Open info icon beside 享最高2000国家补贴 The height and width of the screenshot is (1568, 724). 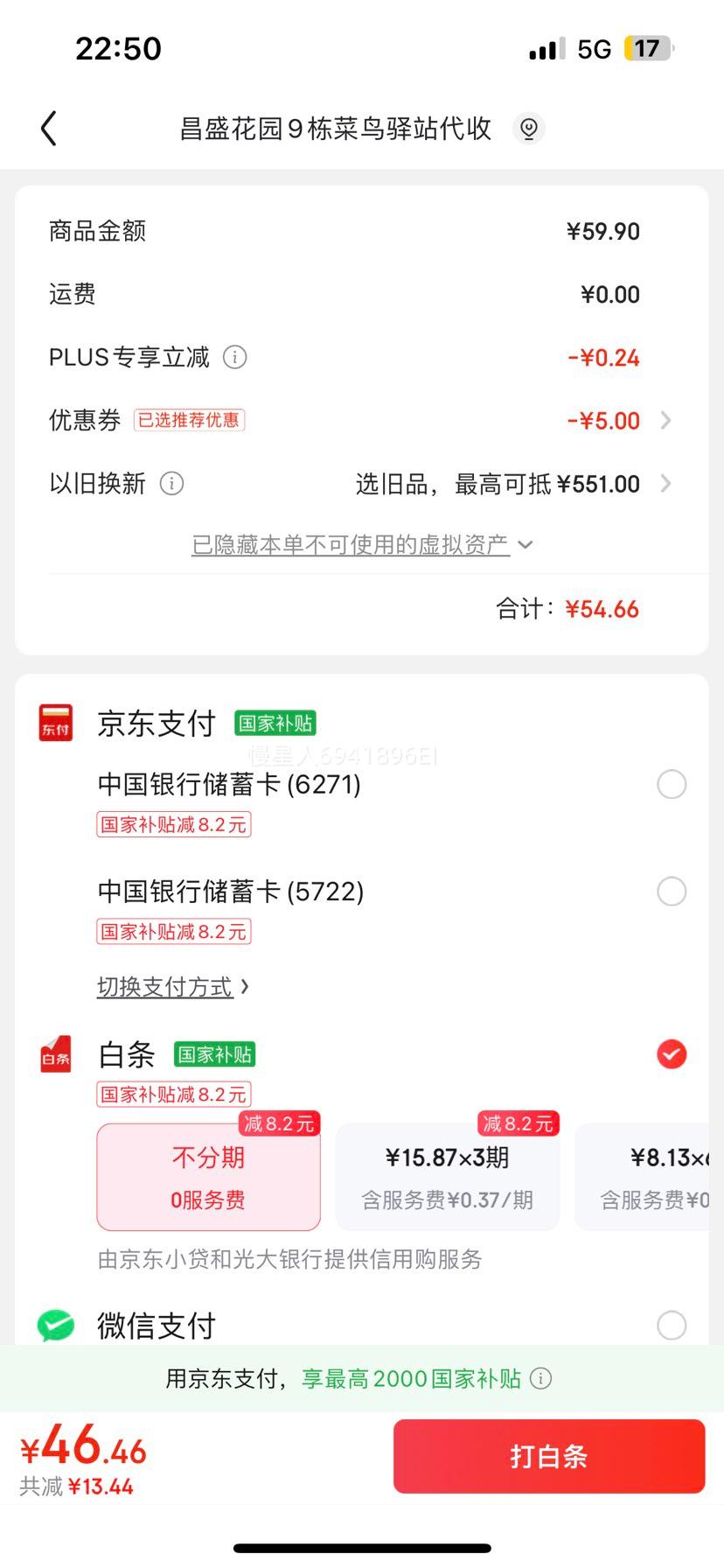pyautogui.click(x=541, y=1378)
